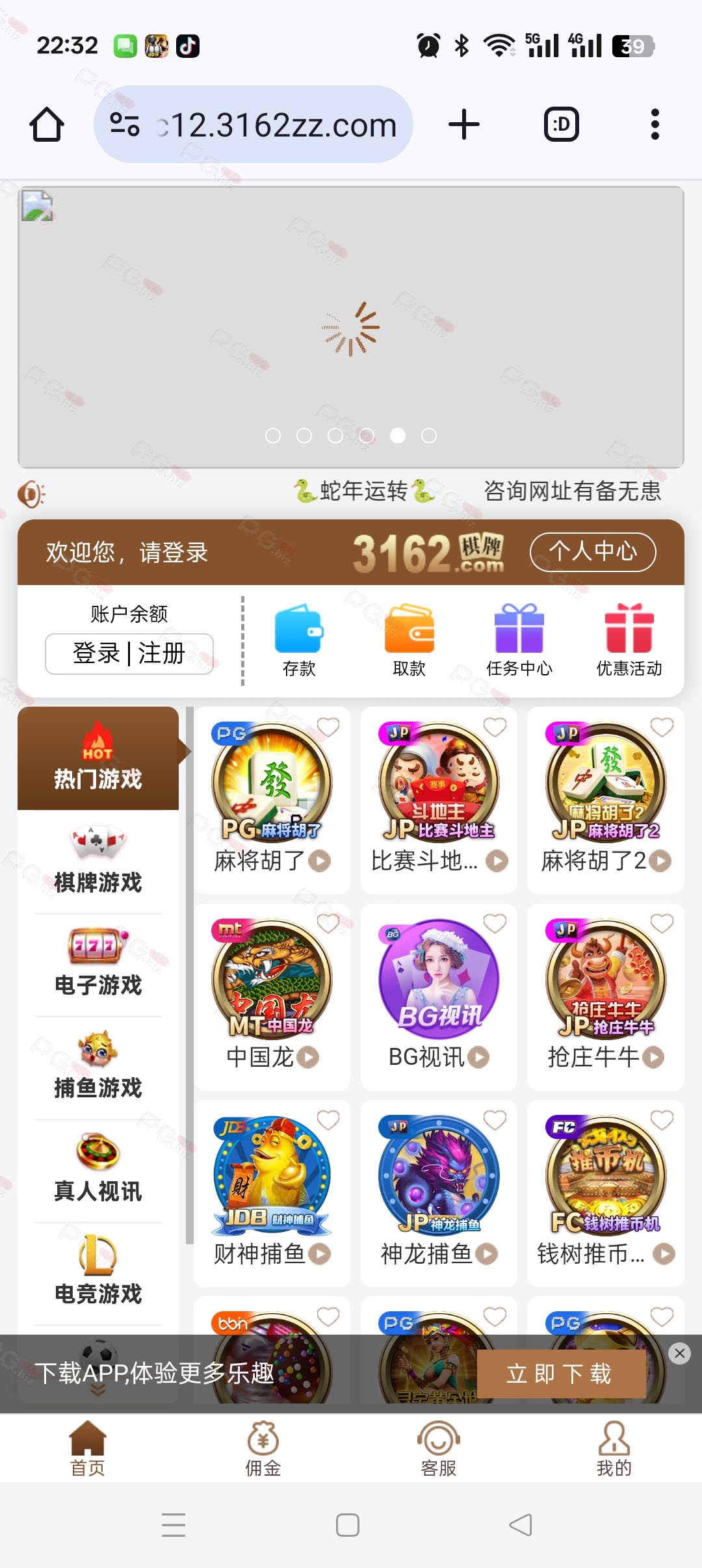
Task: Open 取款 withdrawal
Action: tap(409, 640)
